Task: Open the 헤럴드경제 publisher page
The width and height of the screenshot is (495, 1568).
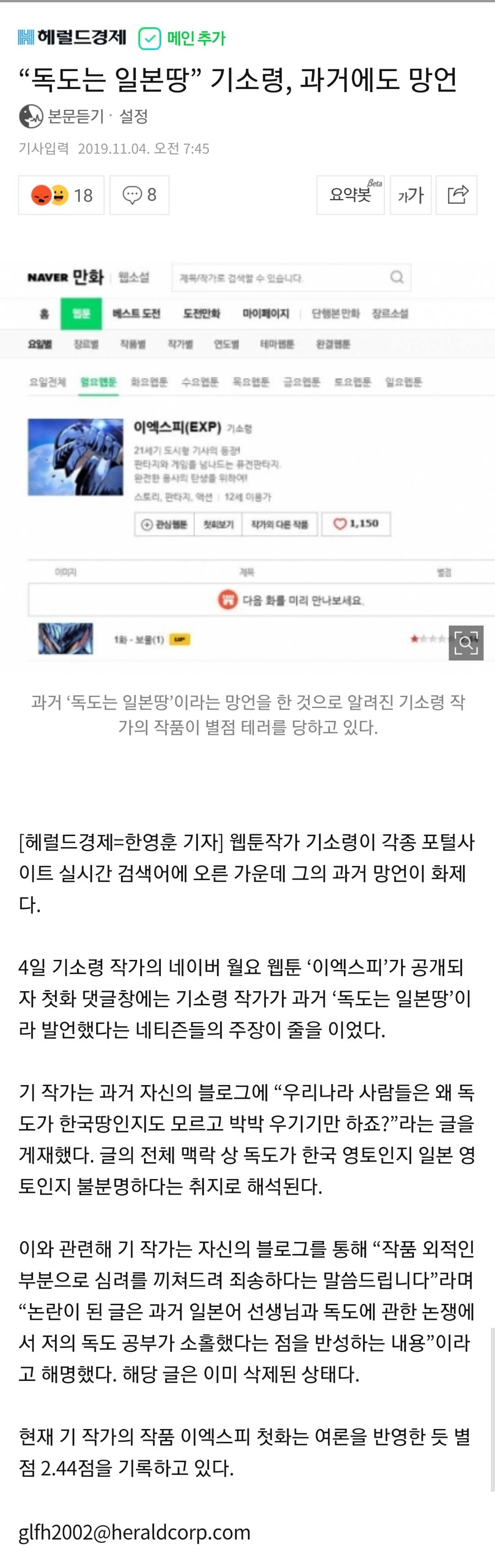Action: point(72,38)
